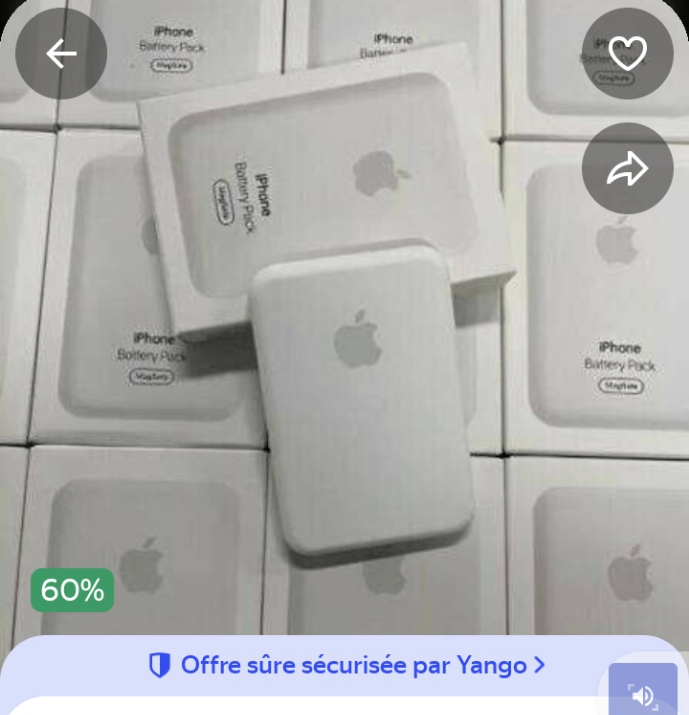
Task: Share this product listing
Action: point(627,169)
